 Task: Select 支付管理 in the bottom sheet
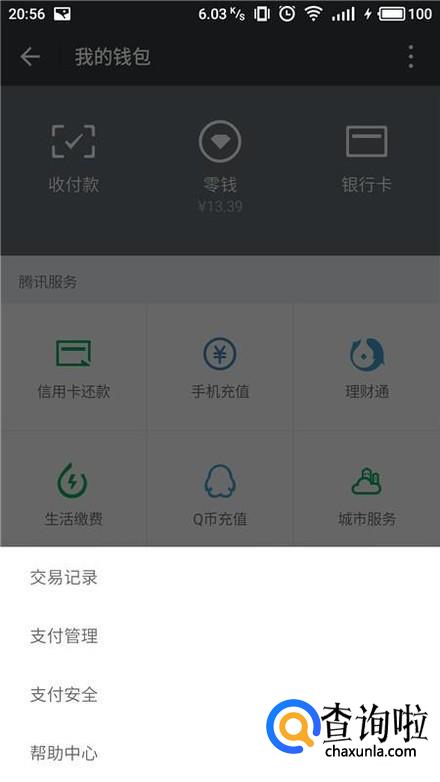[220, 636]
